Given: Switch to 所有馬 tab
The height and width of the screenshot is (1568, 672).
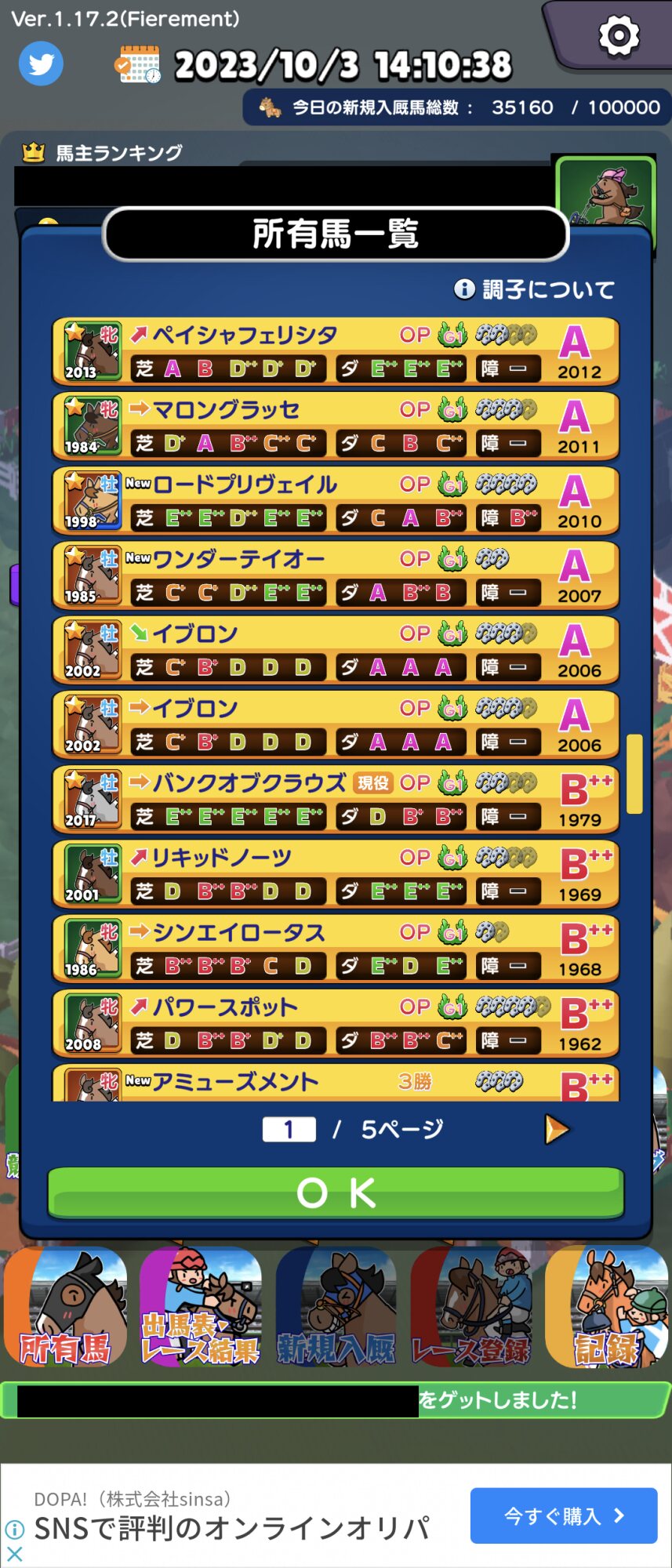Looking at the screenshot, I should (66, 1308).
